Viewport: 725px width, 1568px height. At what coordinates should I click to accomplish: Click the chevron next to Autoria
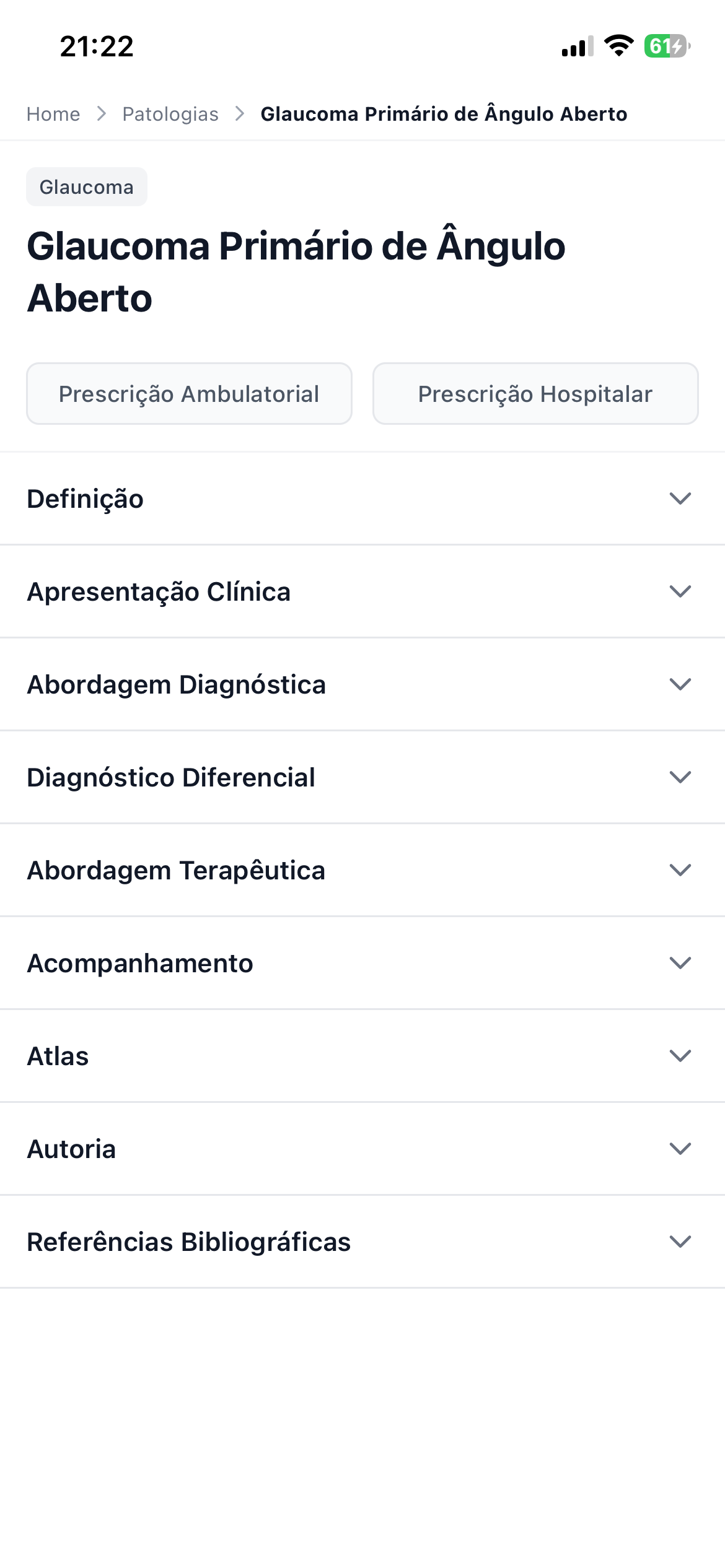point(680,1149)
